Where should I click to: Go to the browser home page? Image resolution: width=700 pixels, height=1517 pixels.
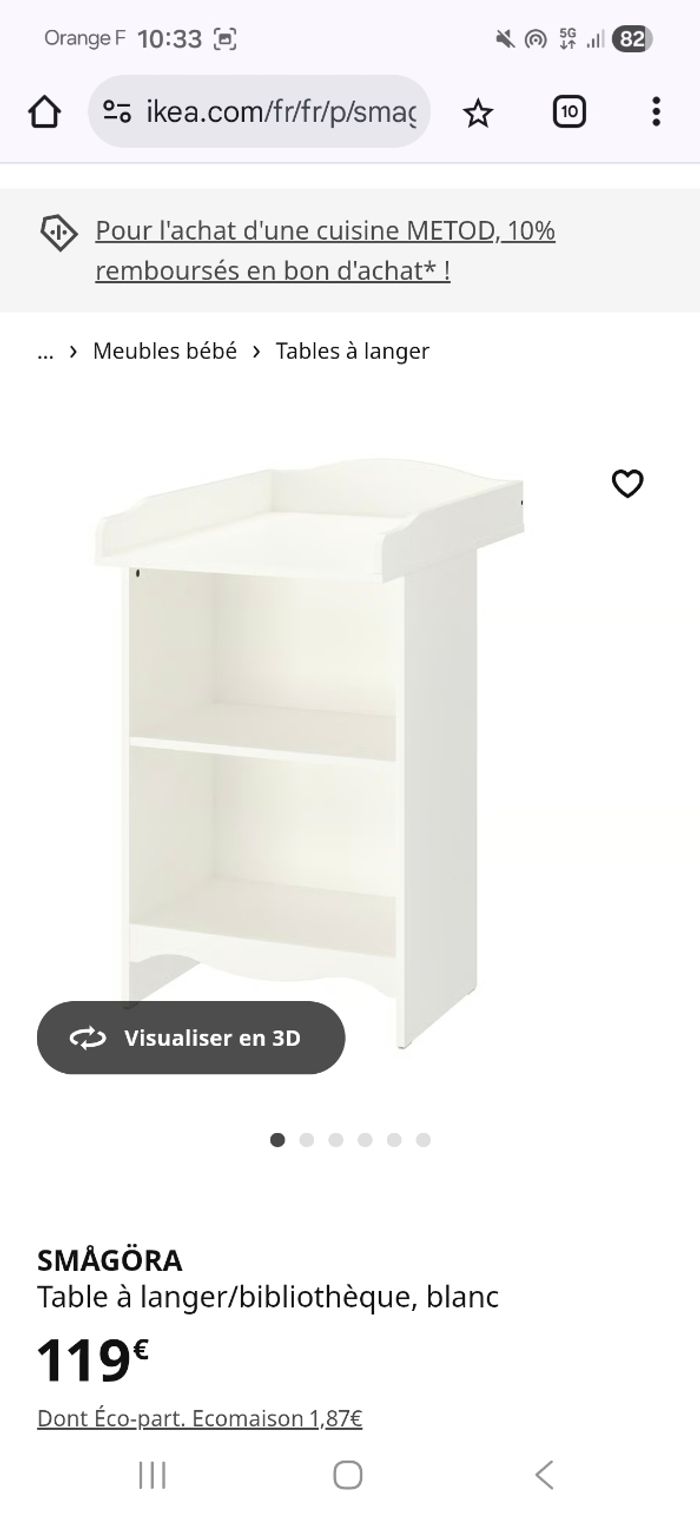(x=44, y=113)
